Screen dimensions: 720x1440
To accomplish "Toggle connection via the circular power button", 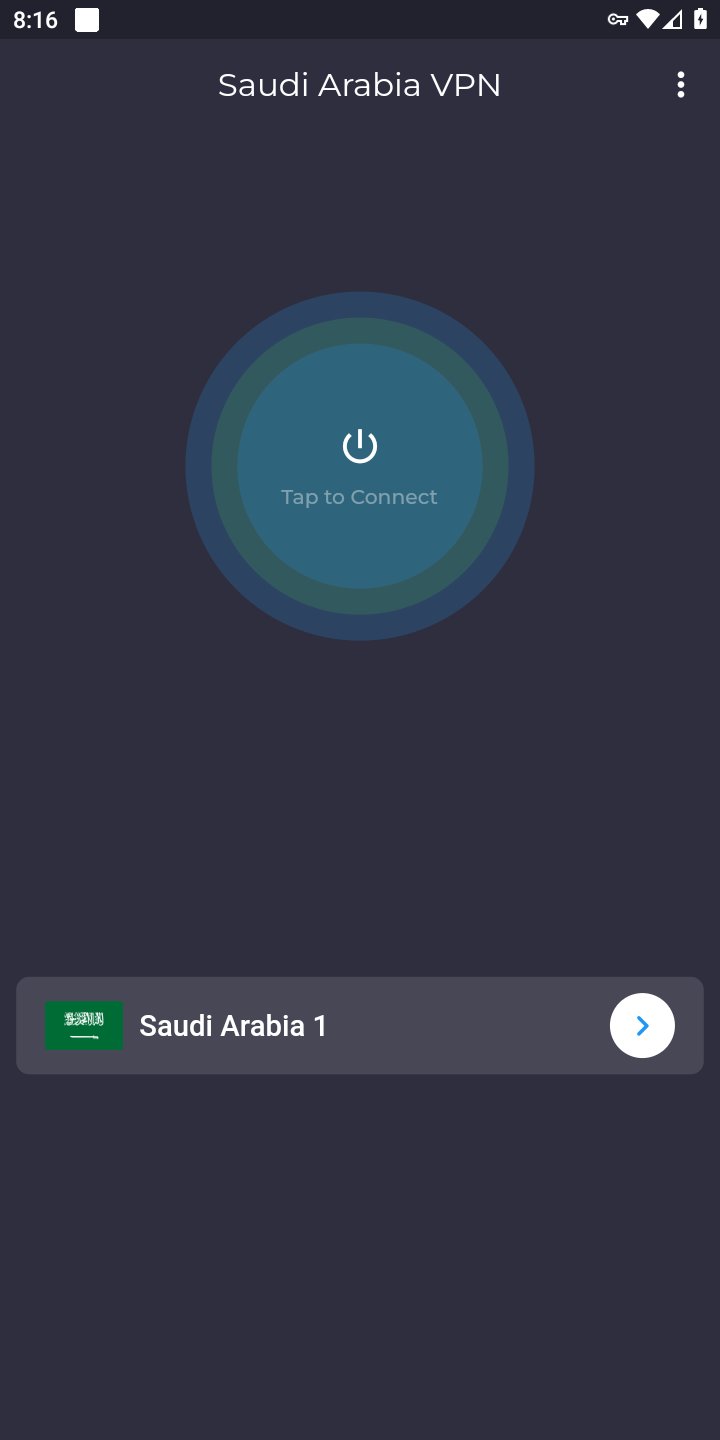I will 359,465.
